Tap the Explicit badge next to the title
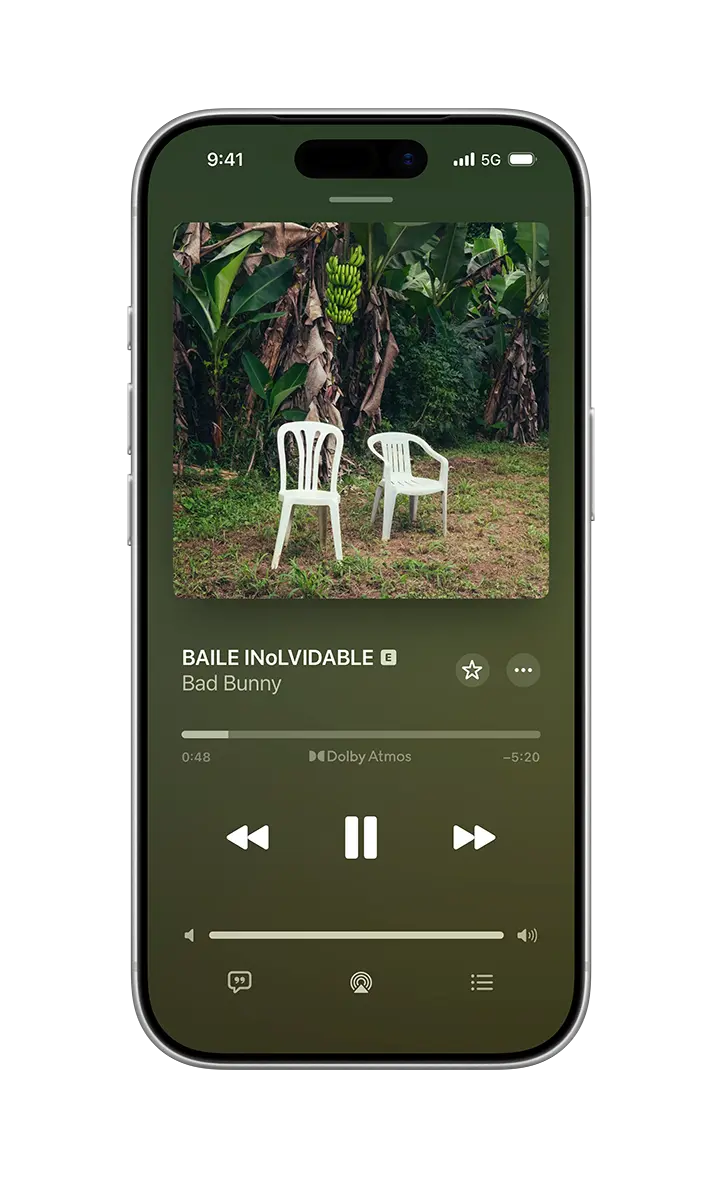 coord(388,658)
